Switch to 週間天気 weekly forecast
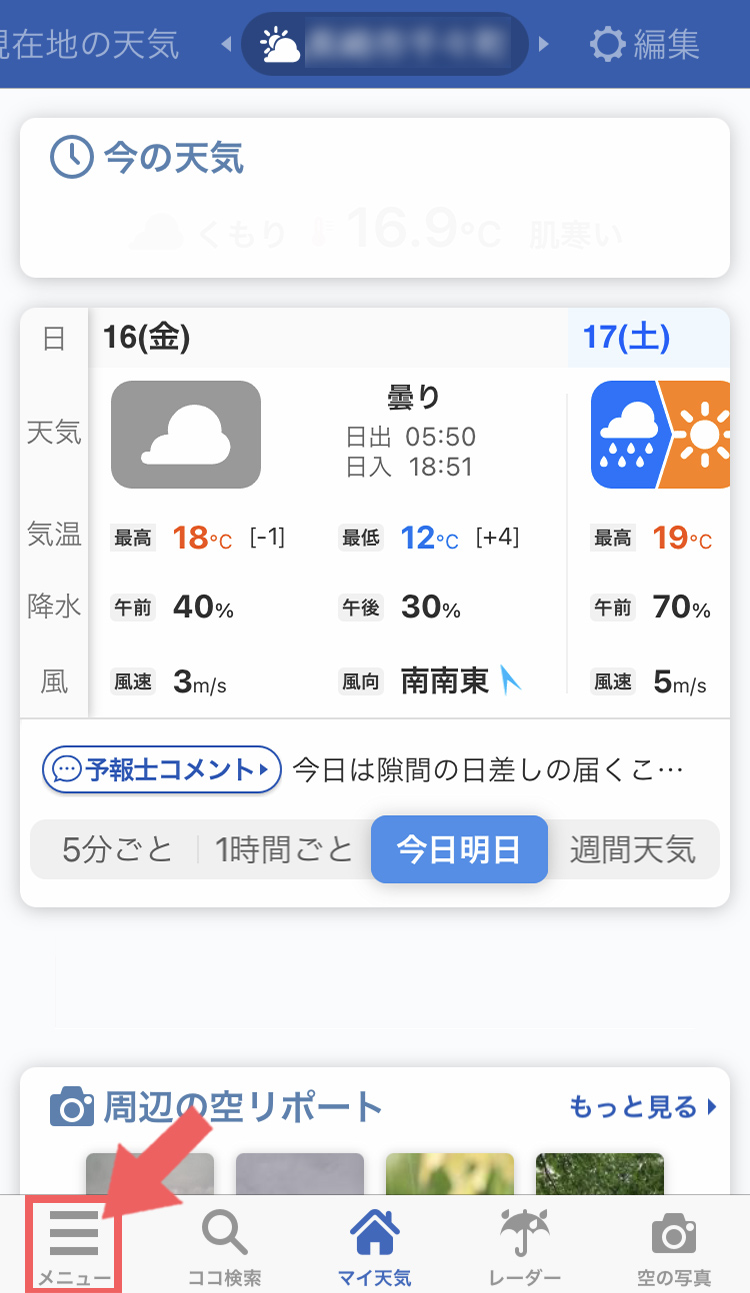750x1293 pixels. coord(633,850)
